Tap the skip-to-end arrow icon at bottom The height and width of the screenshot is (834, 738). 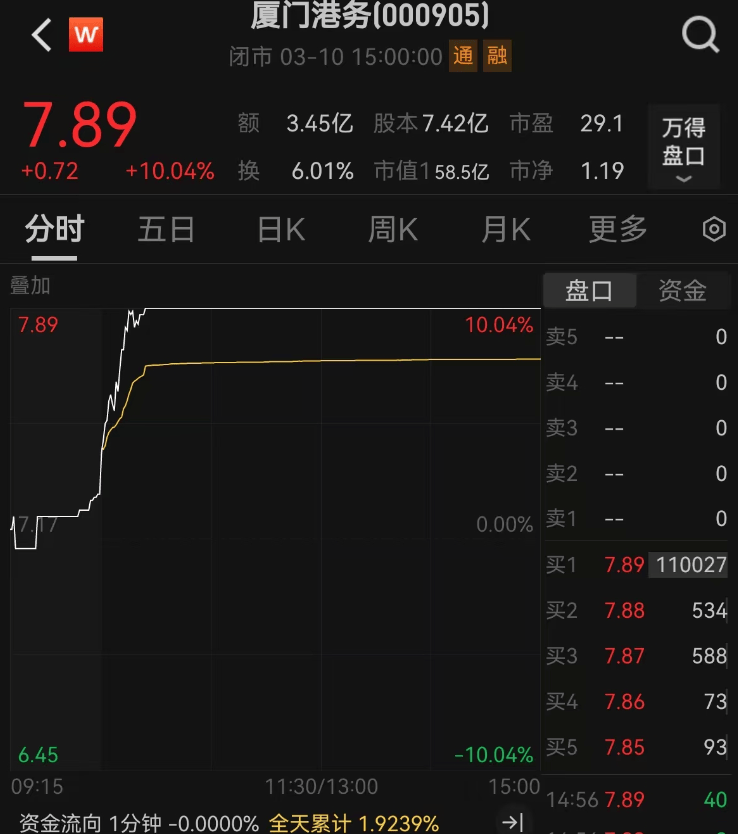(x=513, y=820)
